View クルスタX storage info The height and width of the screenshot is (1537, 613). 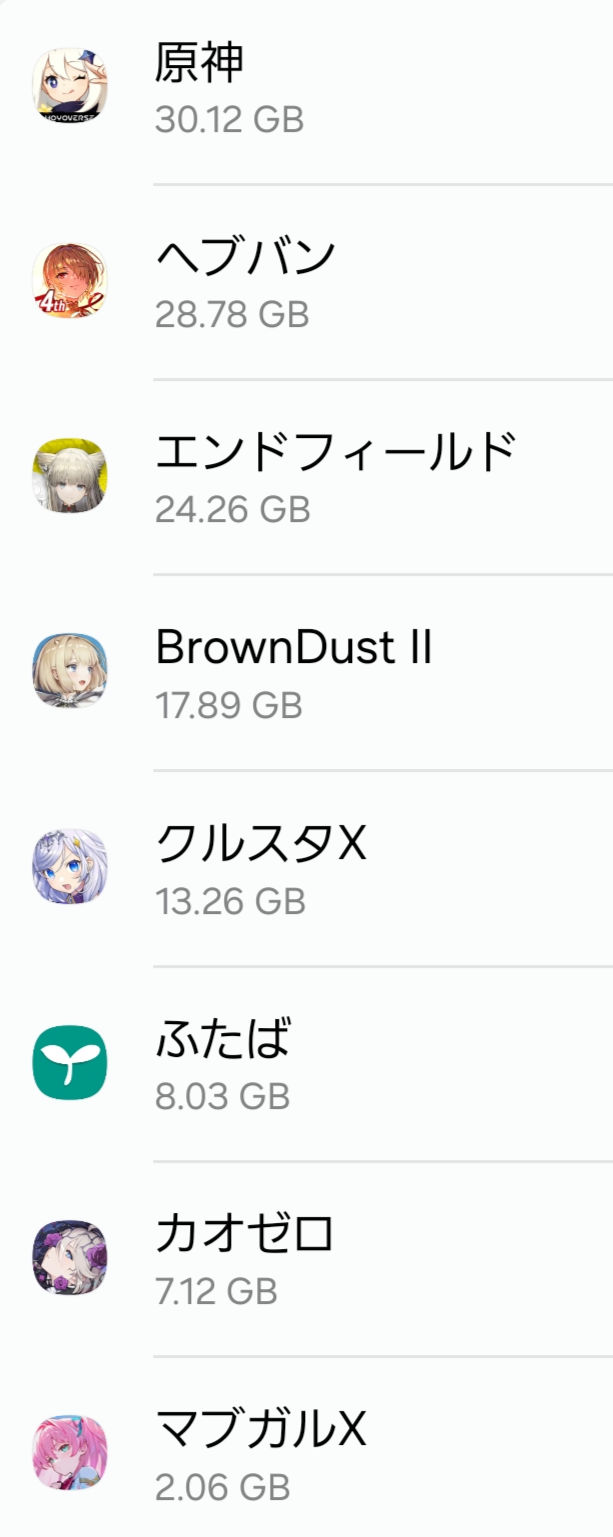click(x=306, y=868)
